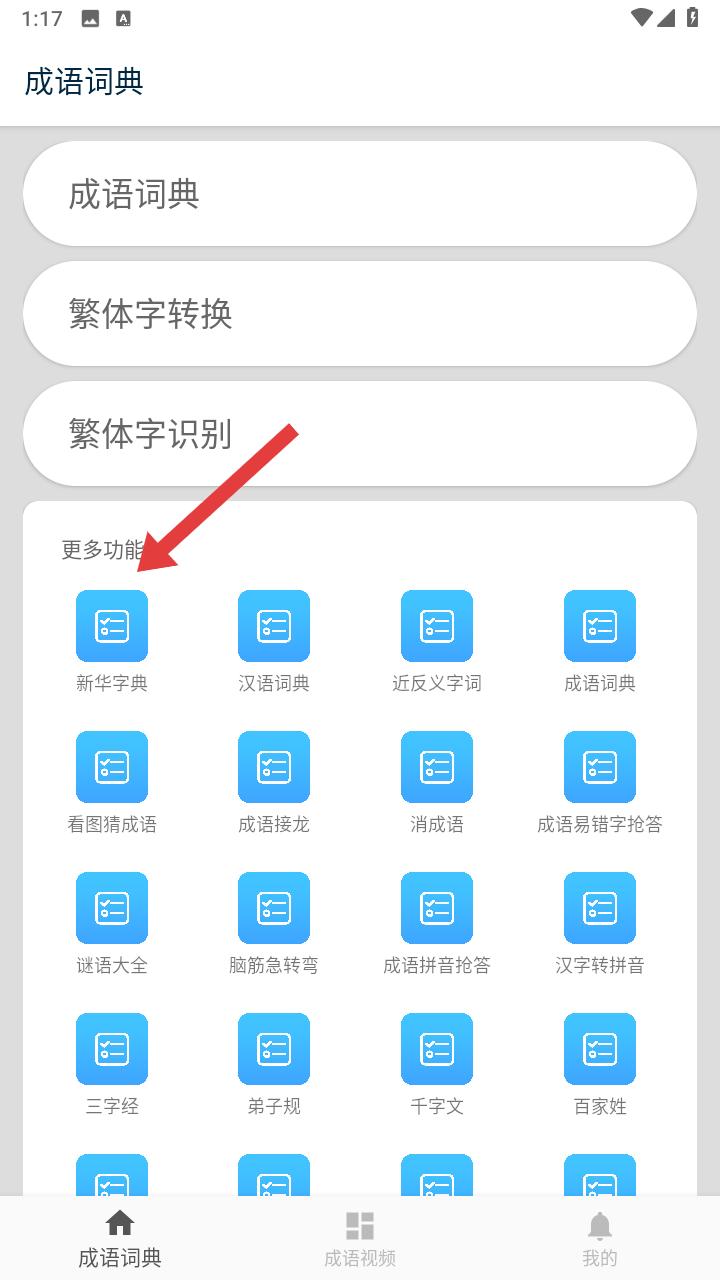The image size is (720, 1280).
Task: Switch to the 成语视频 tab
Action: coord(360,1238)
